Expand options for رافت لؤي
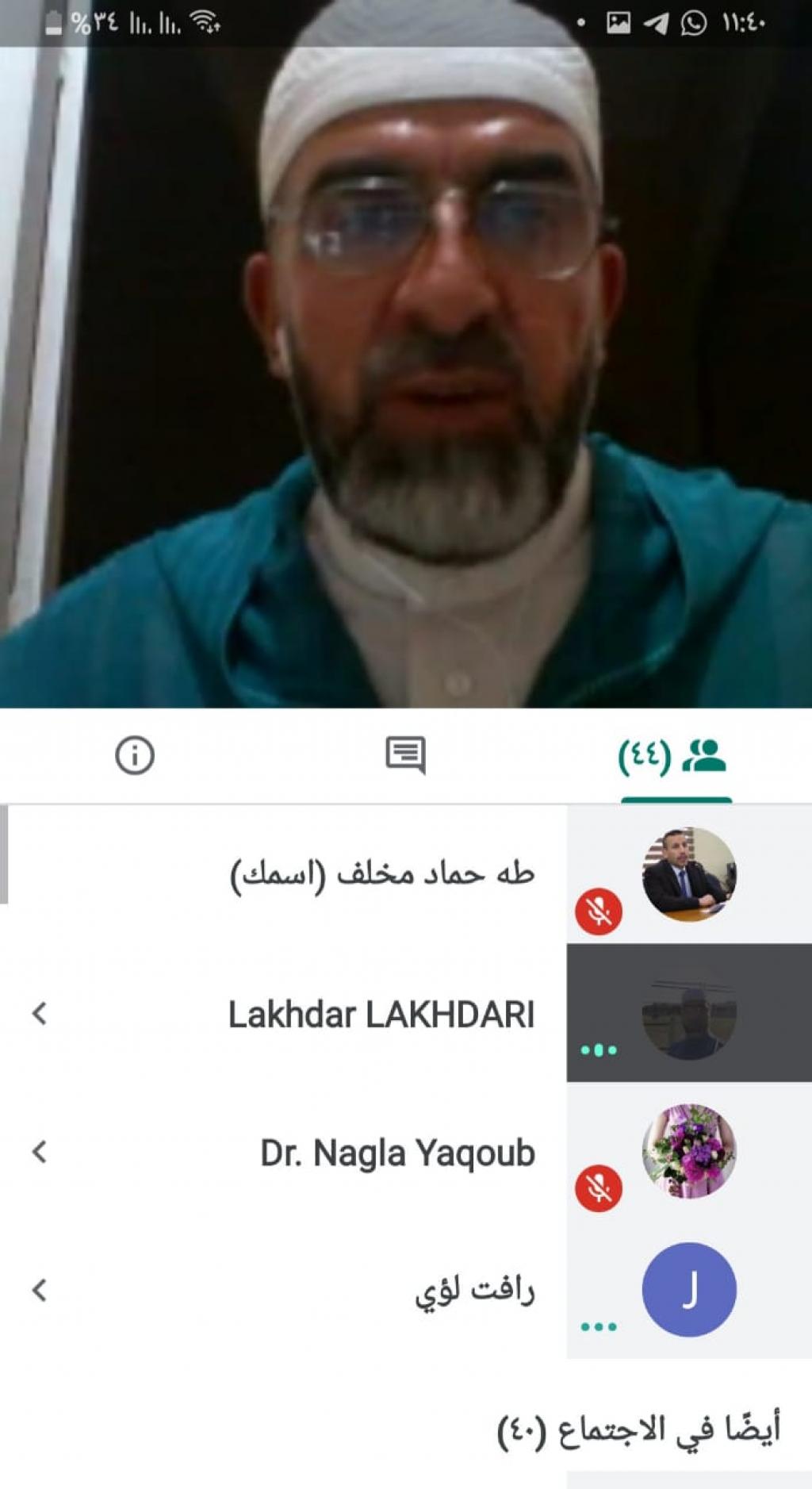 click(40, 1290)
